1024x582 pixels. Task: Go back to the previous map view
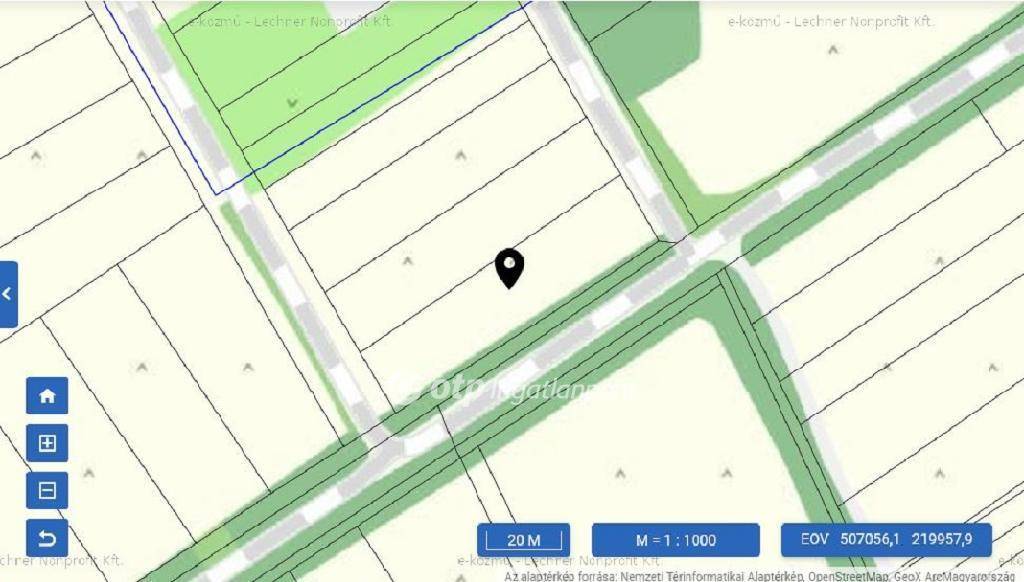coord(47,538)
